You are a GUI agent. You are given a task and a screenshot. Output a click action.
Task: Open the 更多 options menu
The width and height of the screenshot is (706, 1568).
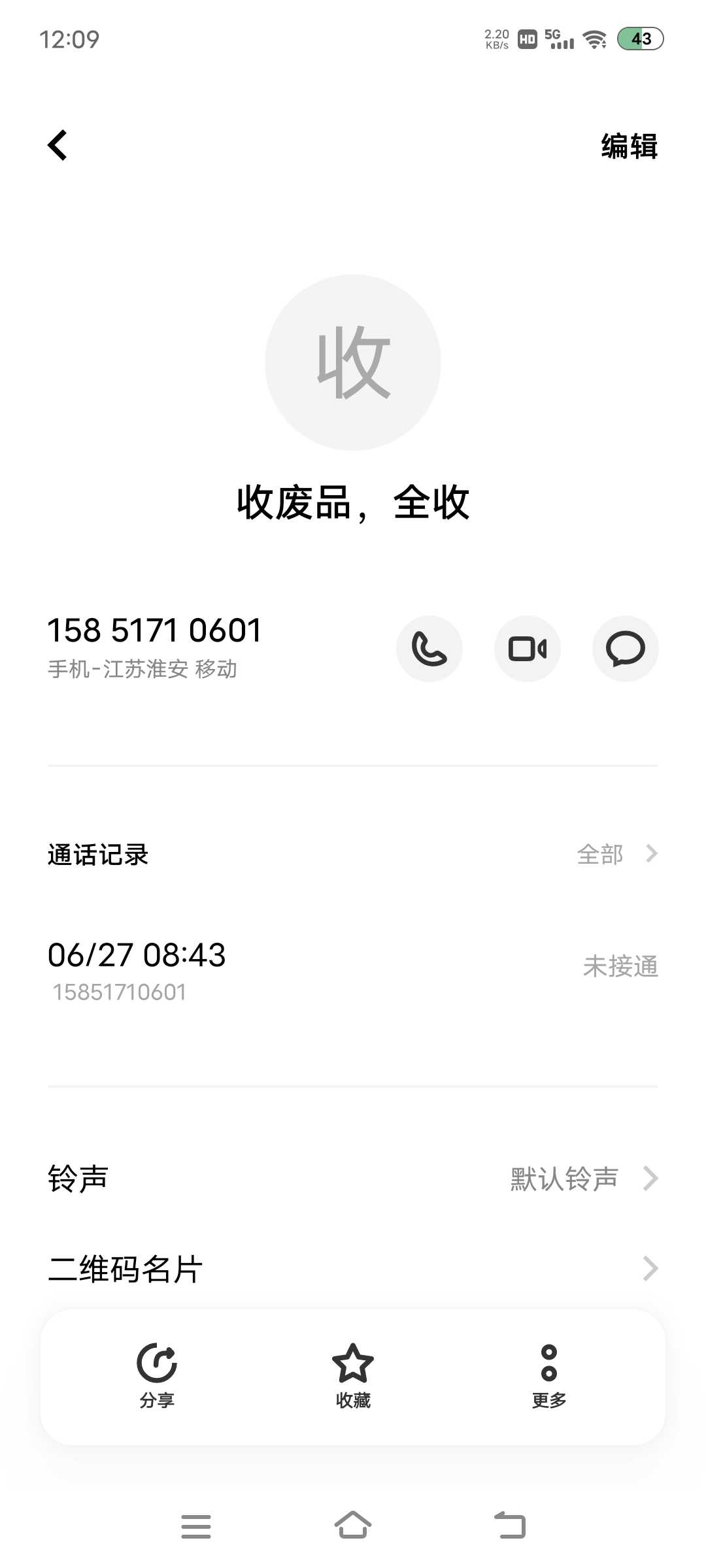(549, 1376)
